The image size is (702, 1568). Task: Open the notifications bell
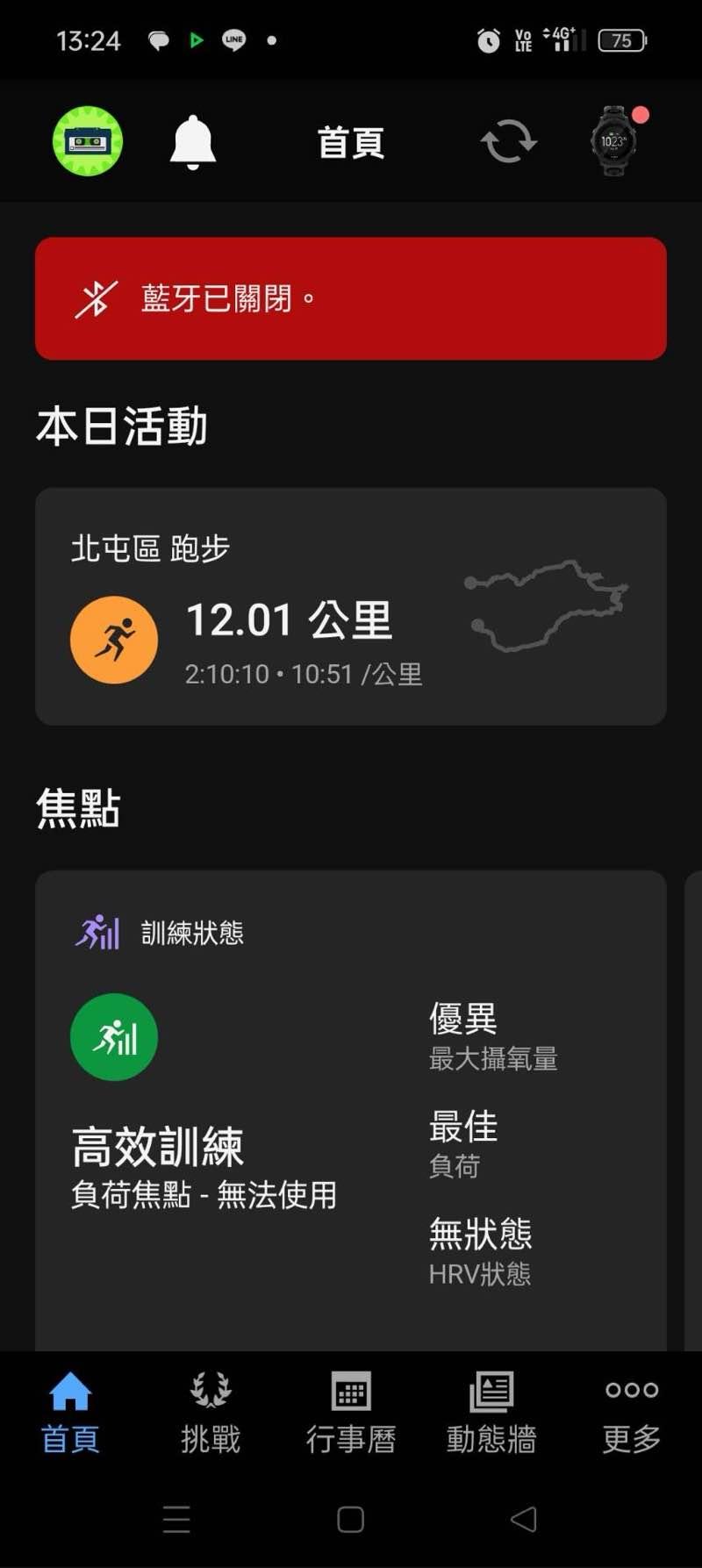193,141
